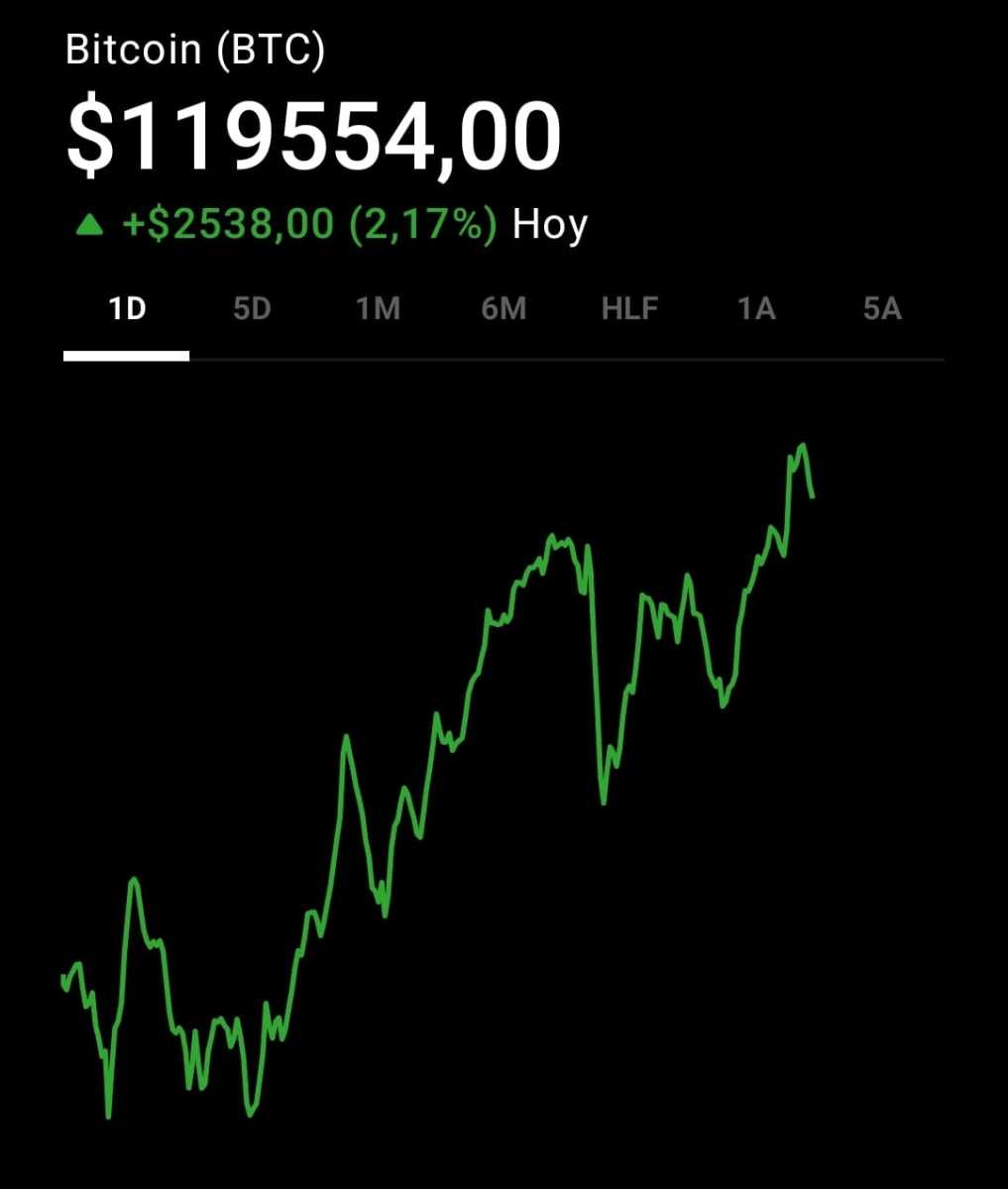
Task: Select the 1D time range tab
Action: 127,308
